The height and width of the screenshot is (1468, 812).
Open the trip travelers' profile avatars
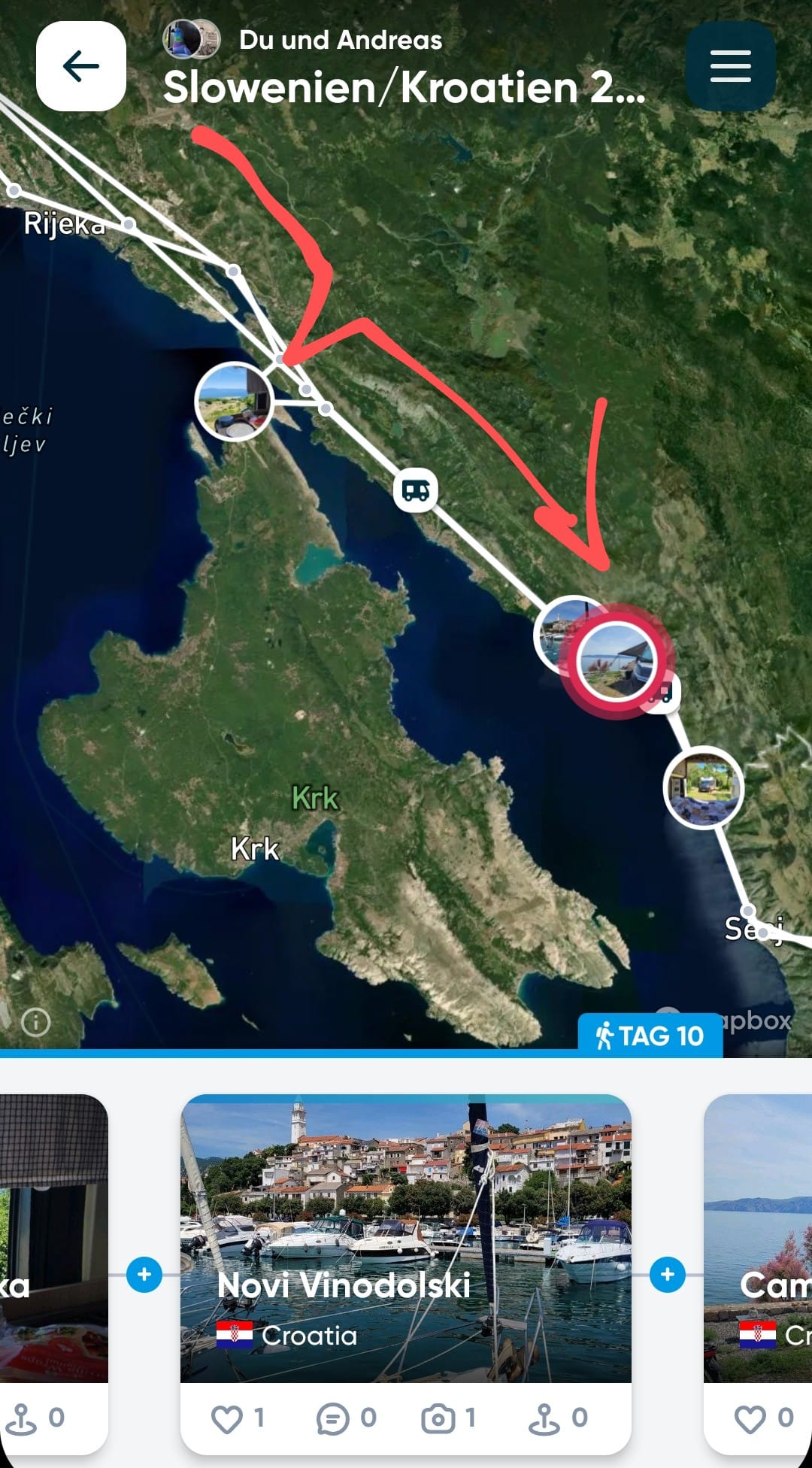pyautogui.click(x=192, y=39)
